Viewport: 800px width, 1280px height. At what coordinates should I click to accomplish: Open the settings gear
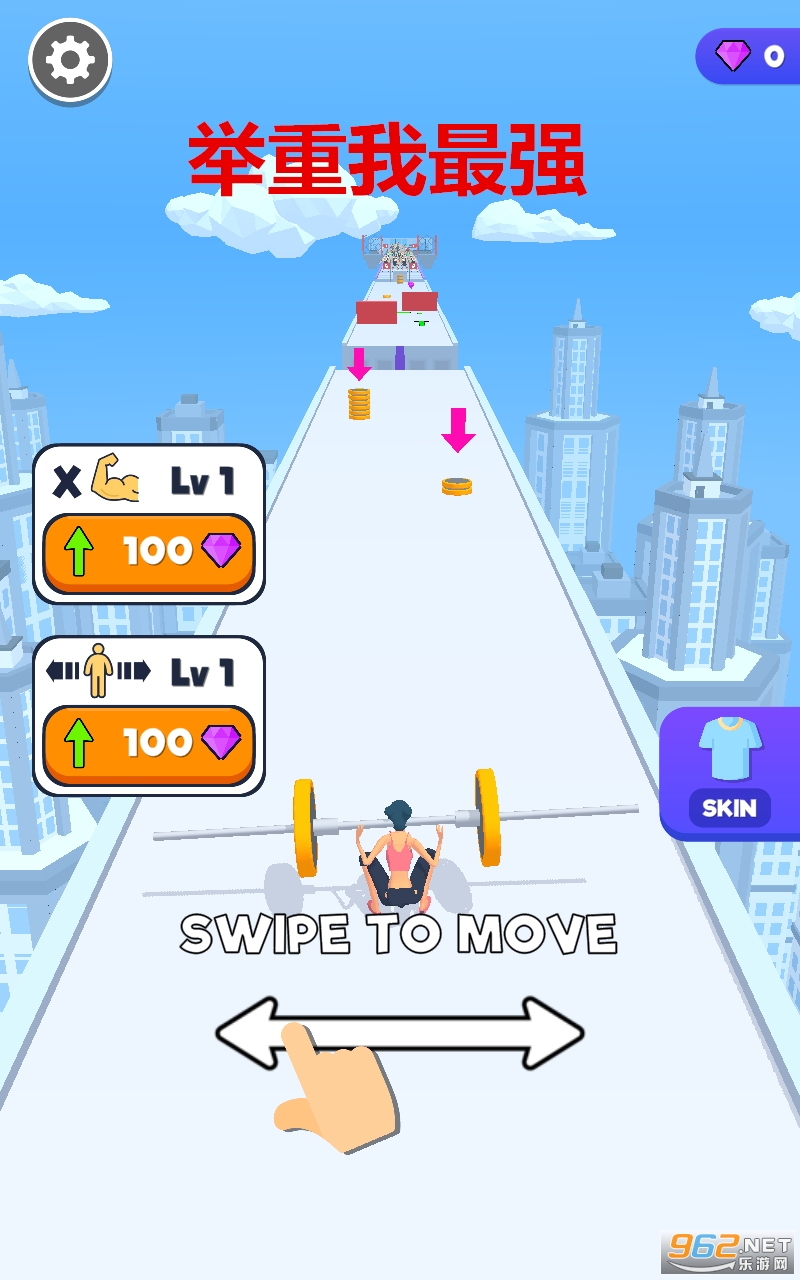[x=70, y=60]
